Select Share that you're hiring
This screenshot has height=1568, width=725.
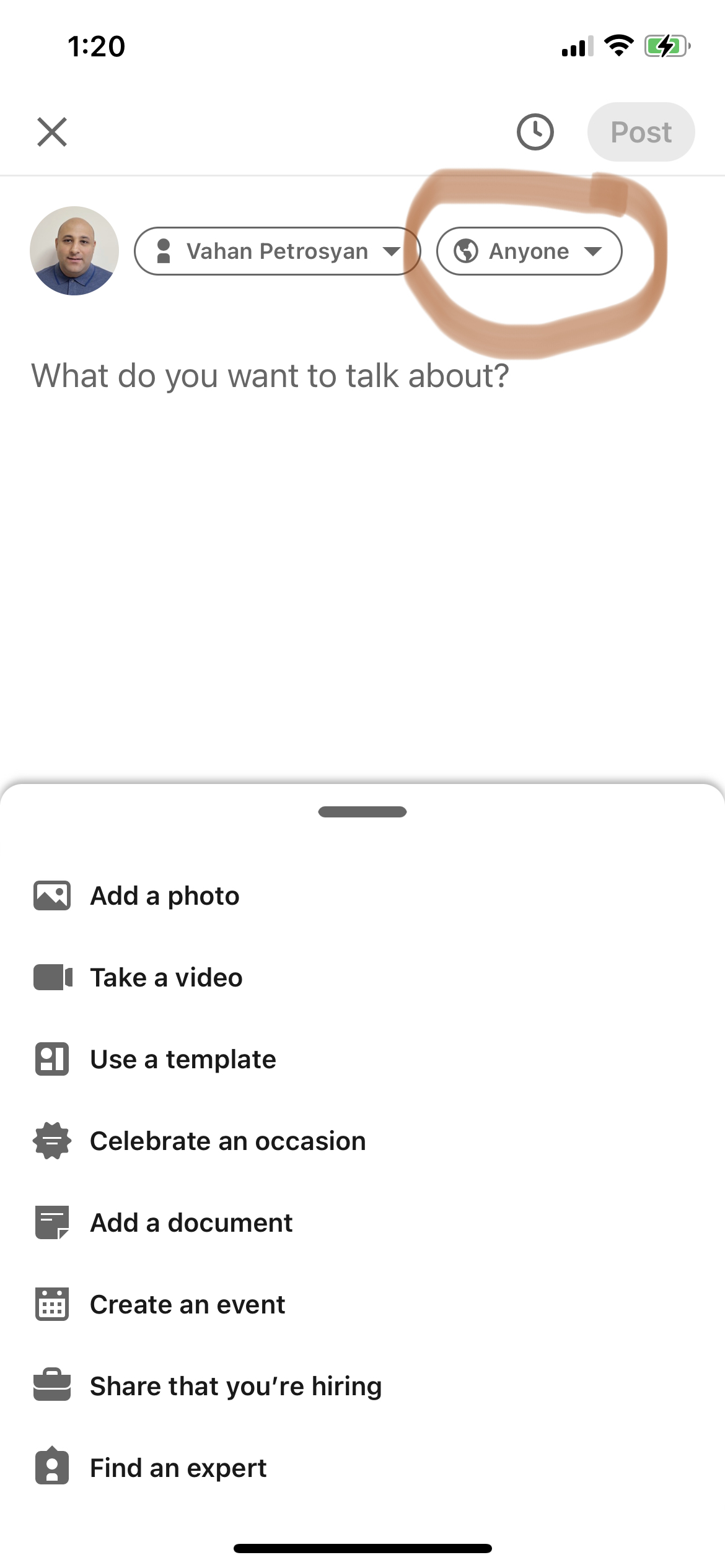[x=362, y=1386]
